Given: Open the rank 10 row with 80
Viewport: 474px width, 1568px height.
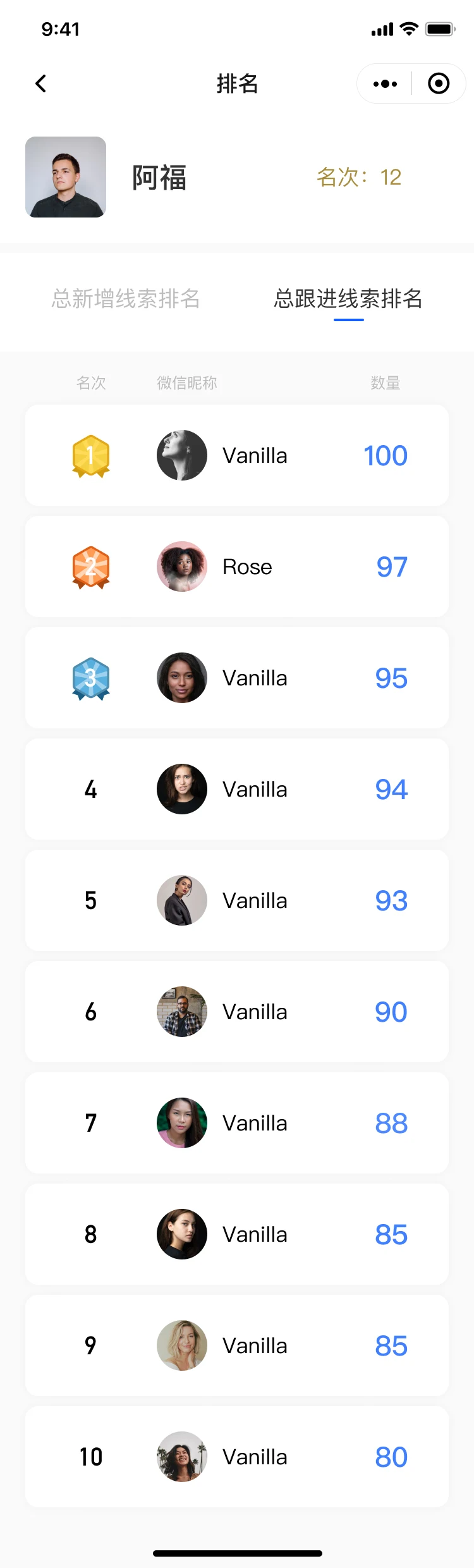Looking at the screenshot, I should 237,1457.
